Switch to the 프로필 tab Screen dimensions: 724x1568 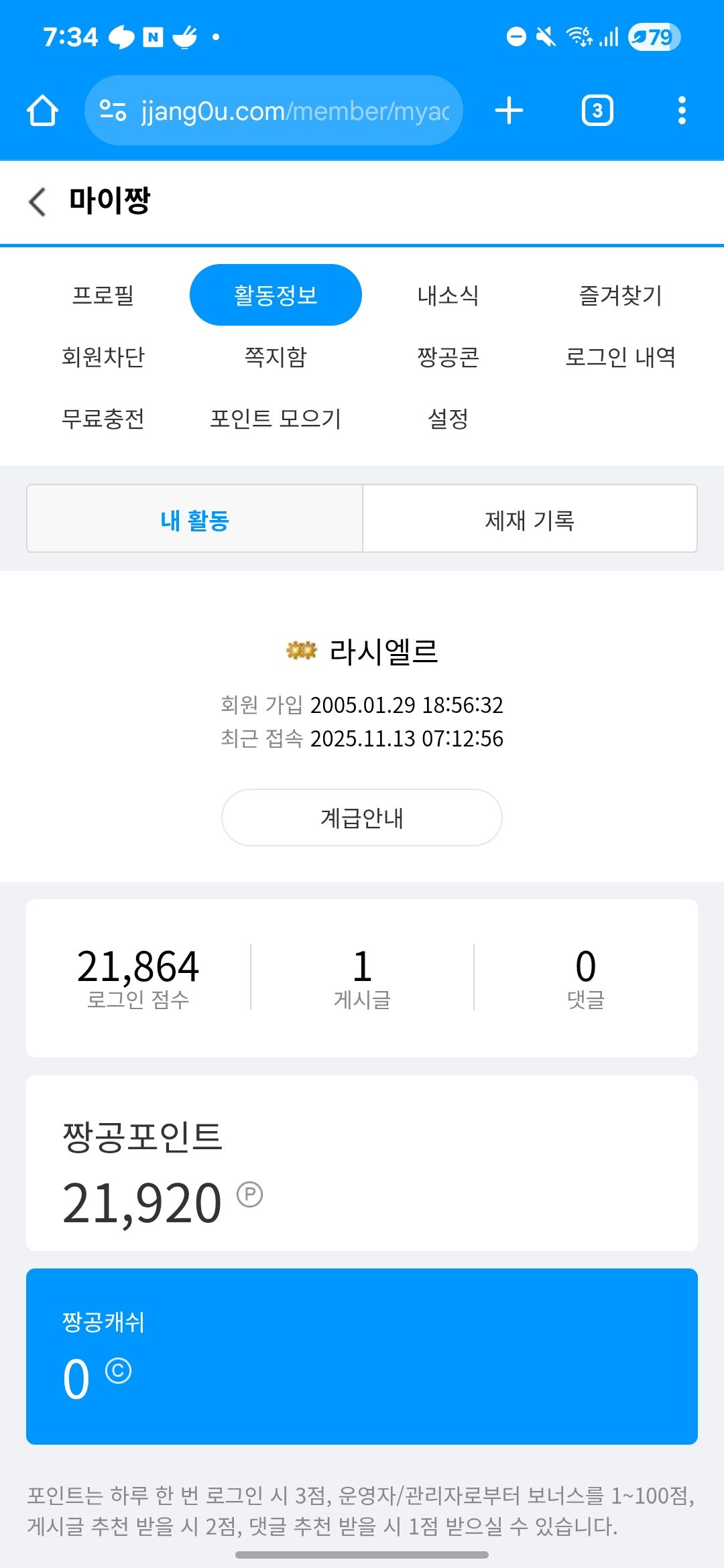(103, 295)
